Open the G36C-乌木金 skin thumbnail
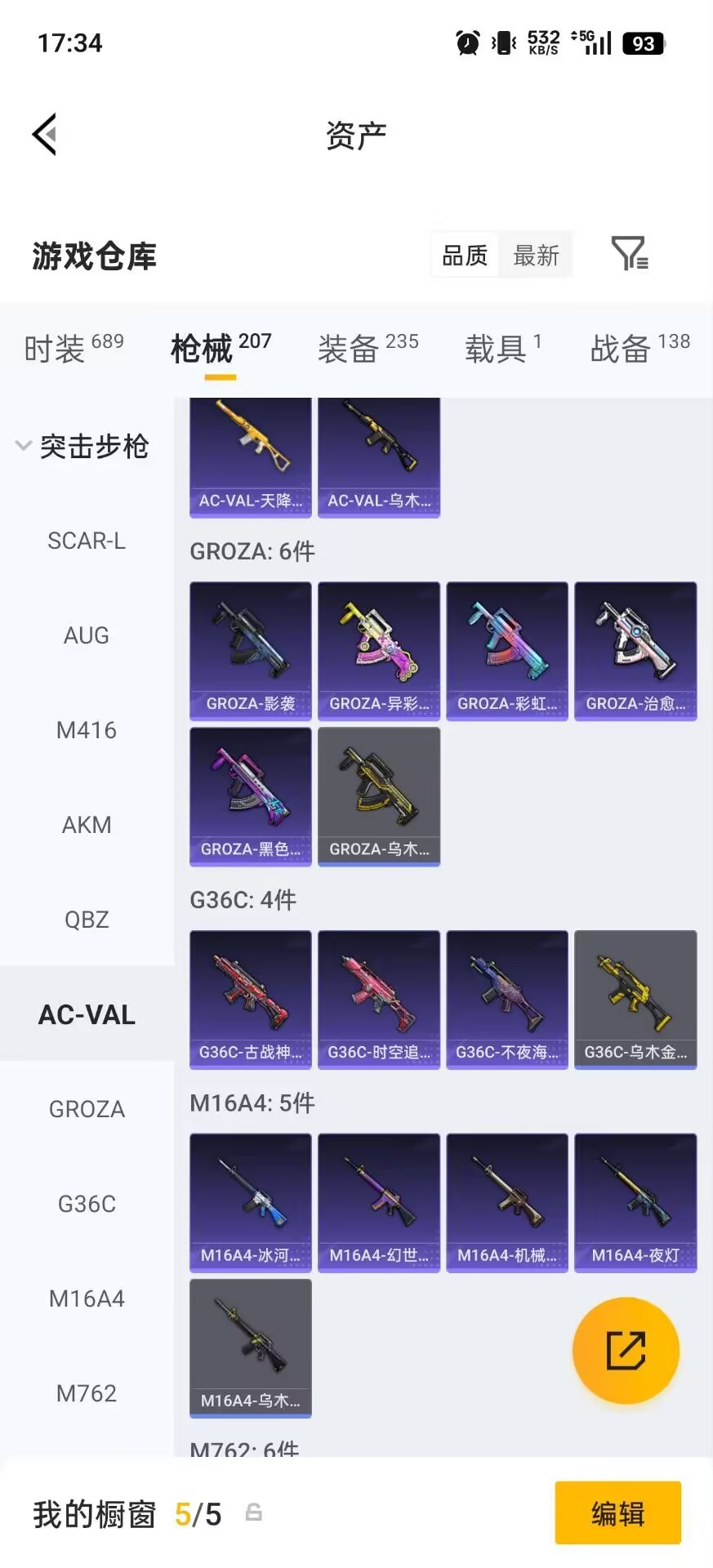 coord(635,999)
